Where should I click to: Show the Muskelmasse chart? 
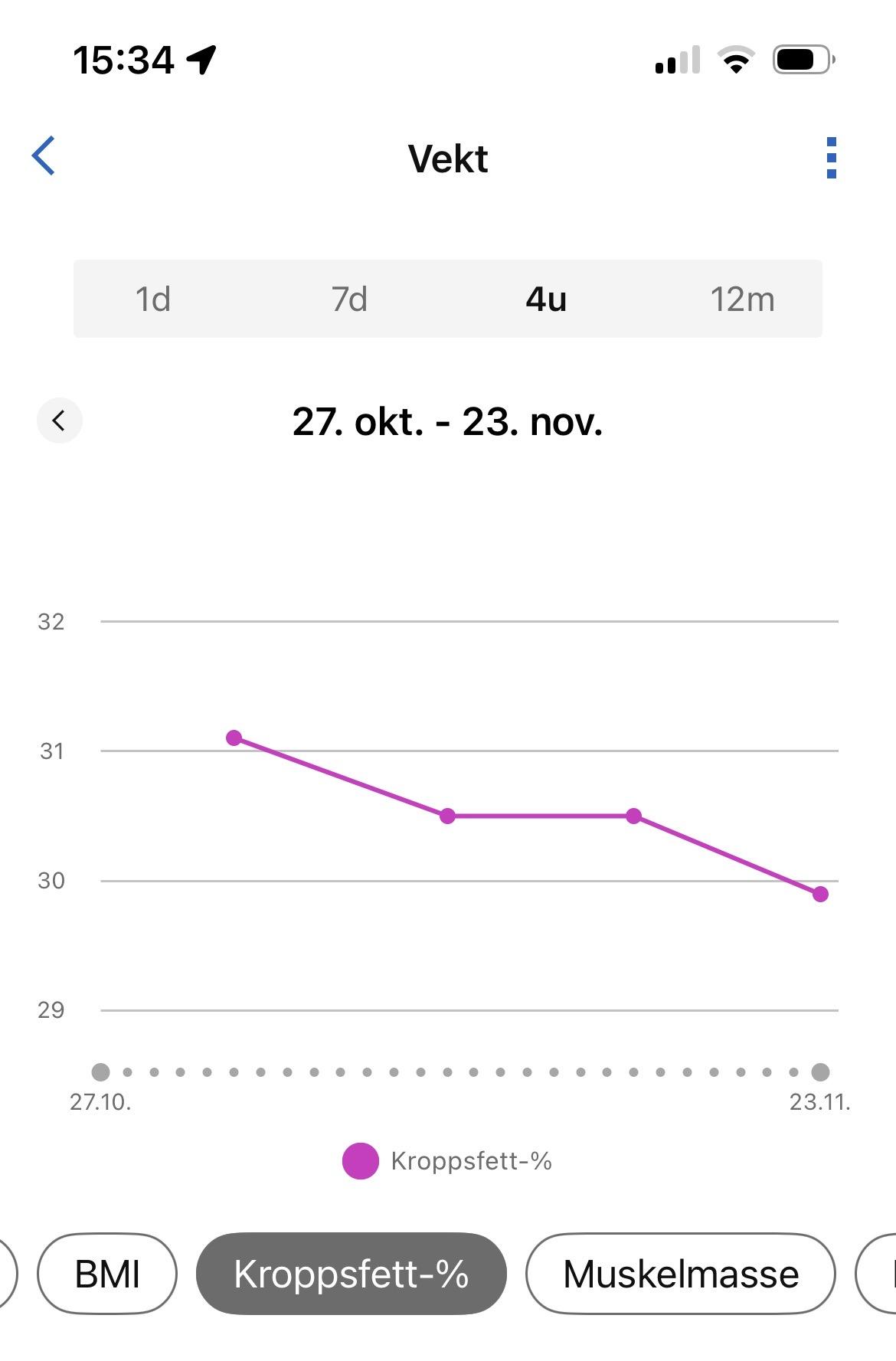(x=680, y=1274)
